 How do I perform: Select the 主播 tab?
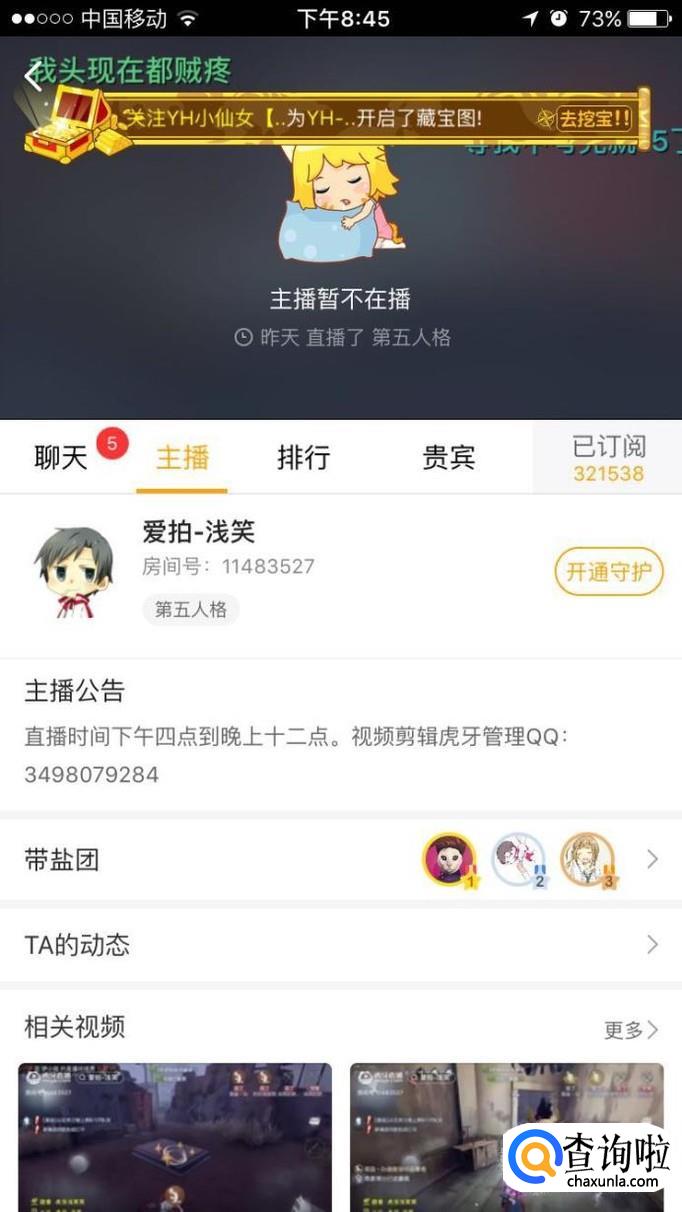(182, 458)
